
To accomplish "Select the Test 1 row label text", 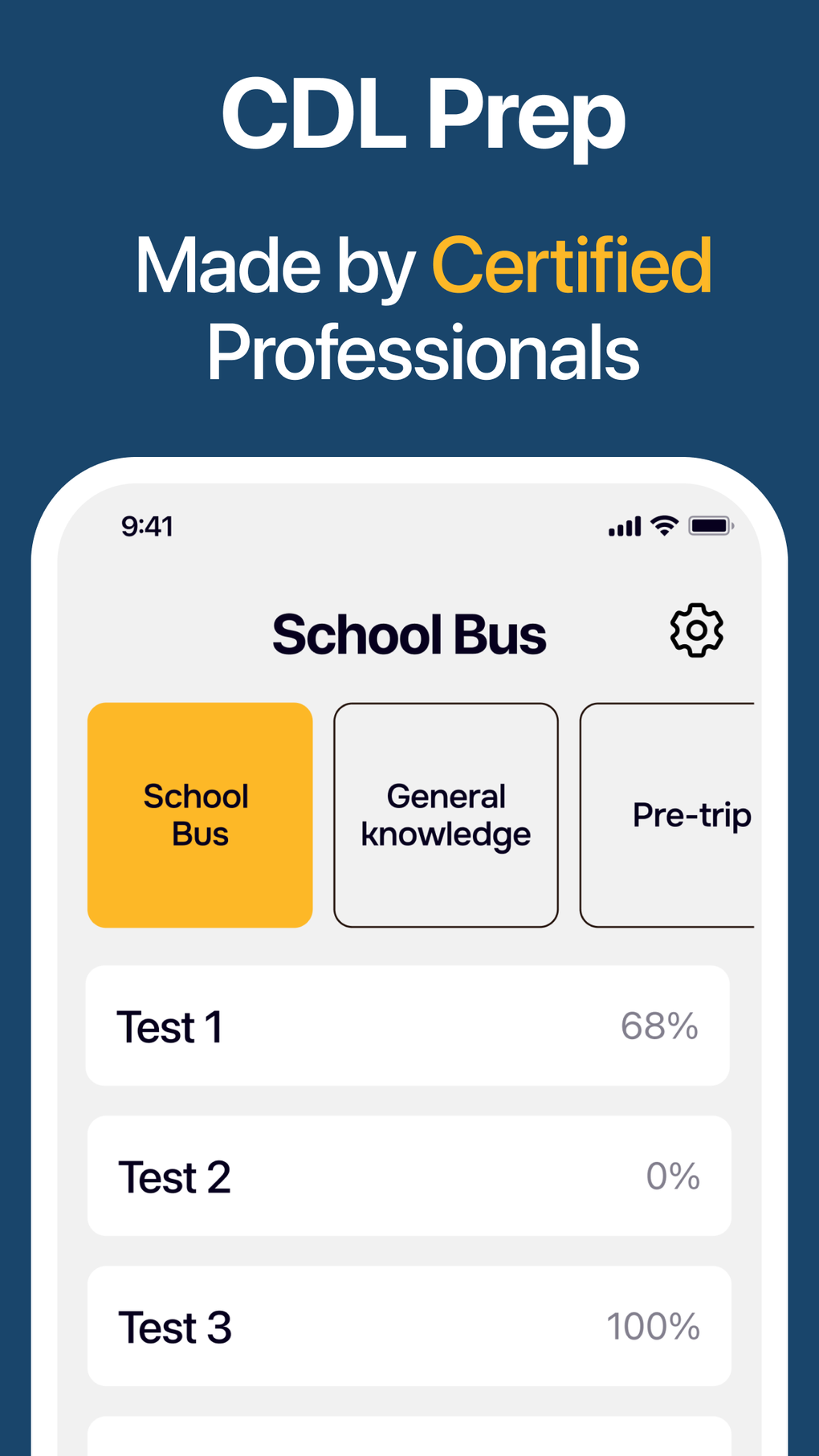I will 169,1026.
